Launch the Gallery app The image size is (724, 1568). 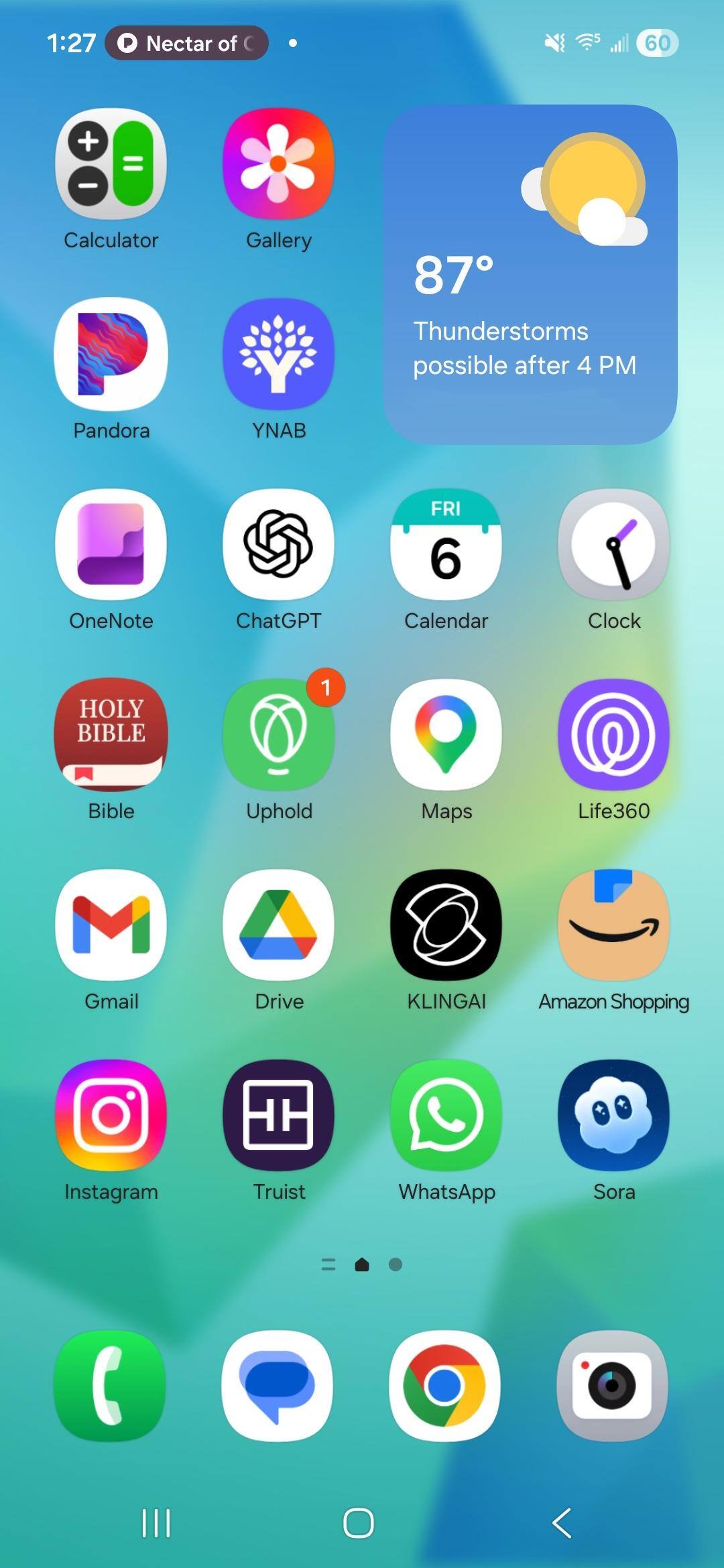point(278,164)
